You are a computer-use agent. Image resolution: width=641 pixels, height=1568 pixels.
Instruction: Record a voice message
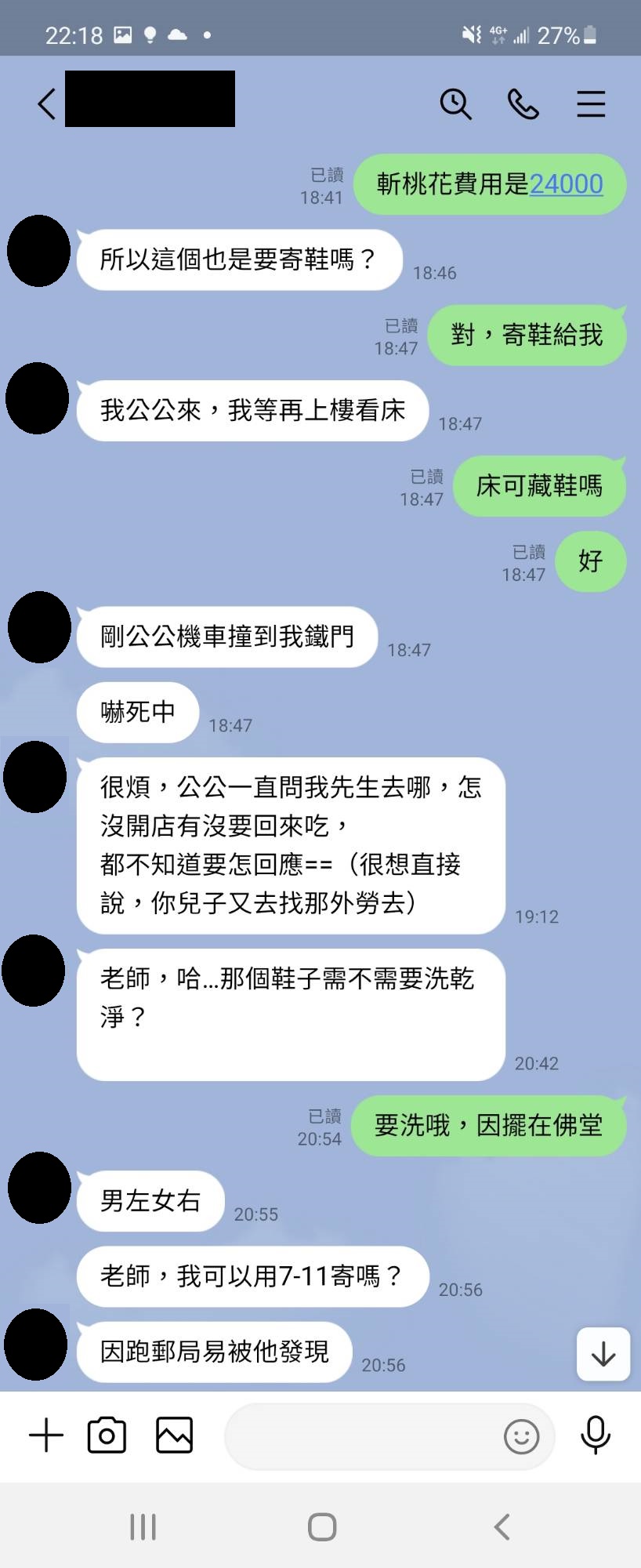point(595,1436)
